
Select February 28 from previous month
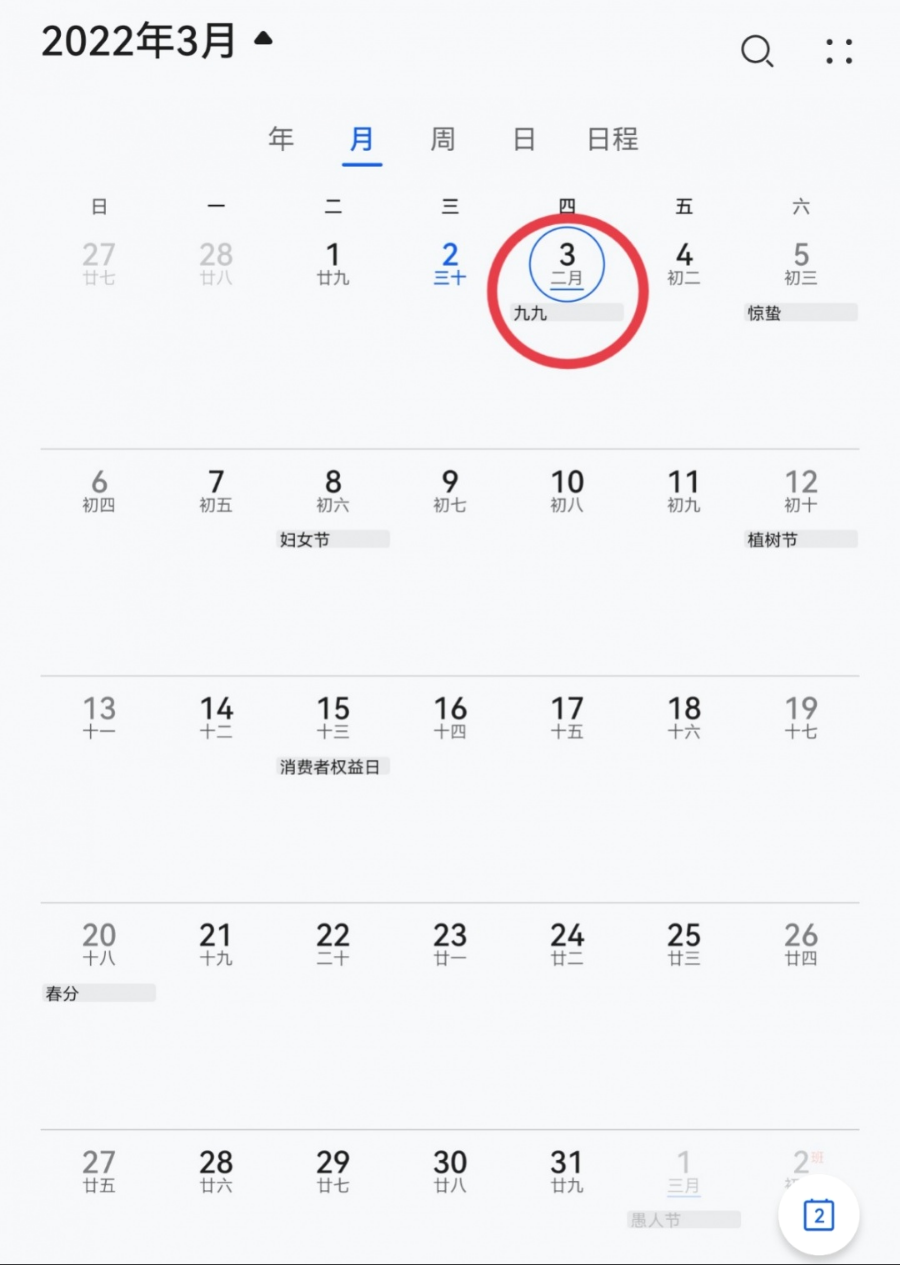tap(216, 265)
